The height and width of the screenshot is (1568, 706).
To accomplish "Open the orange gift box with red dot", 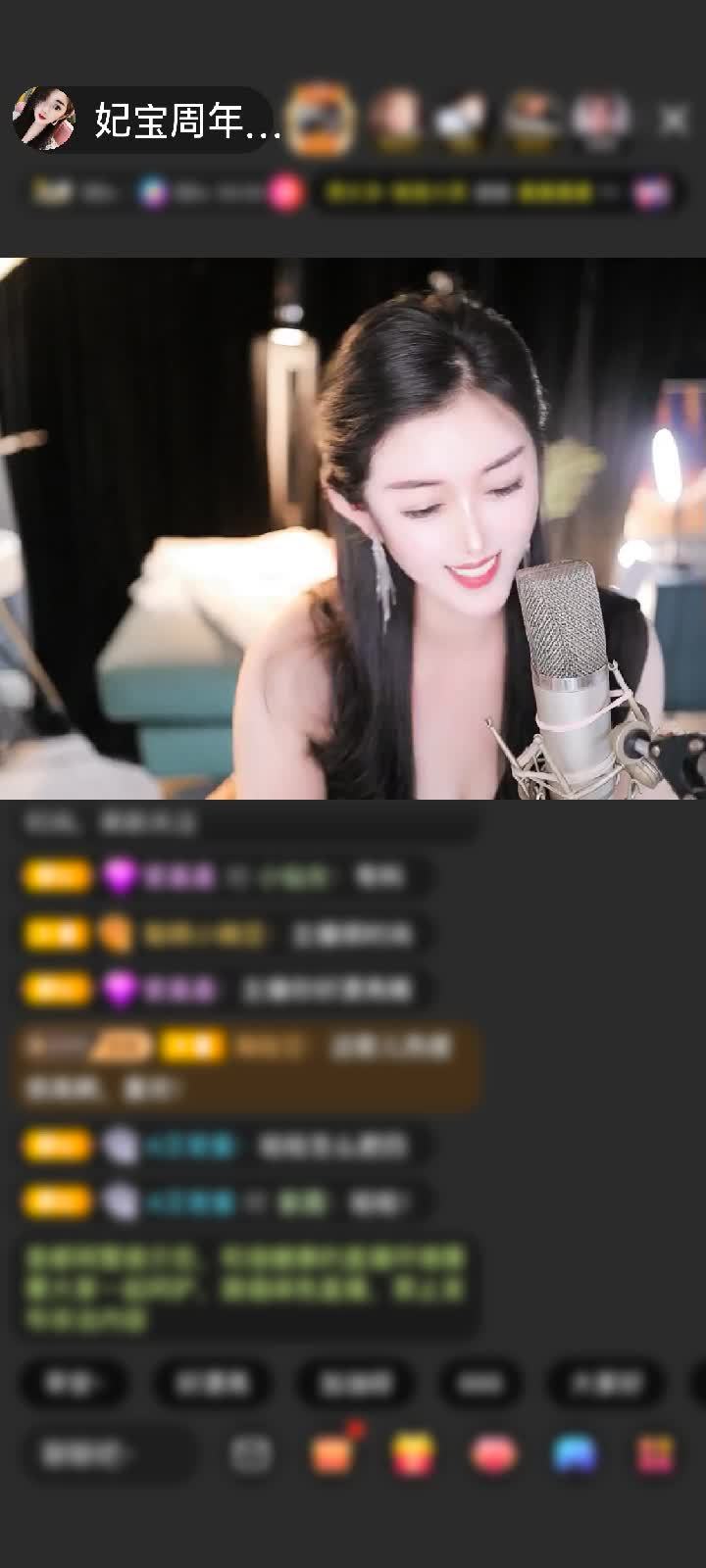I will click(x=332, y=1453).
